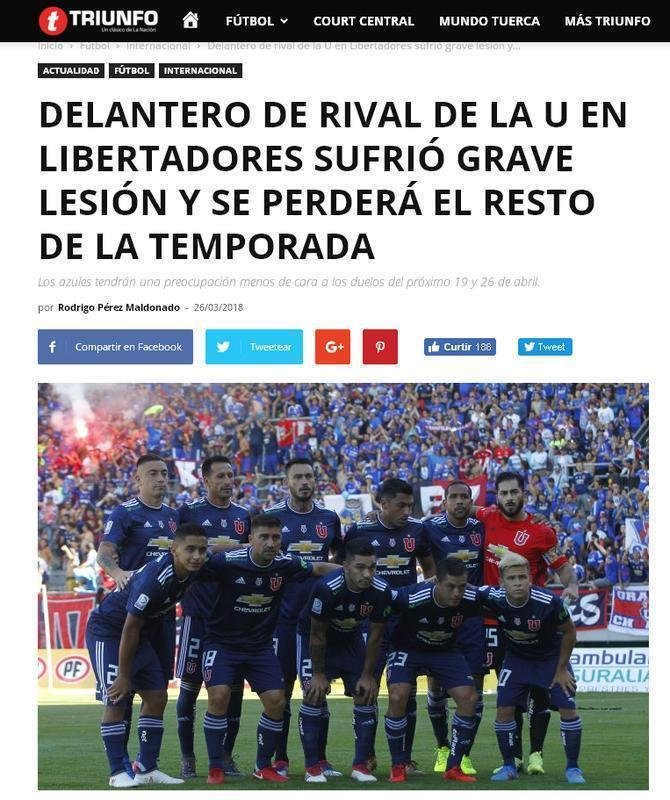Open the Triunfo home icon
The width and height of the screenshot is (670, 800).
[190, 20]
